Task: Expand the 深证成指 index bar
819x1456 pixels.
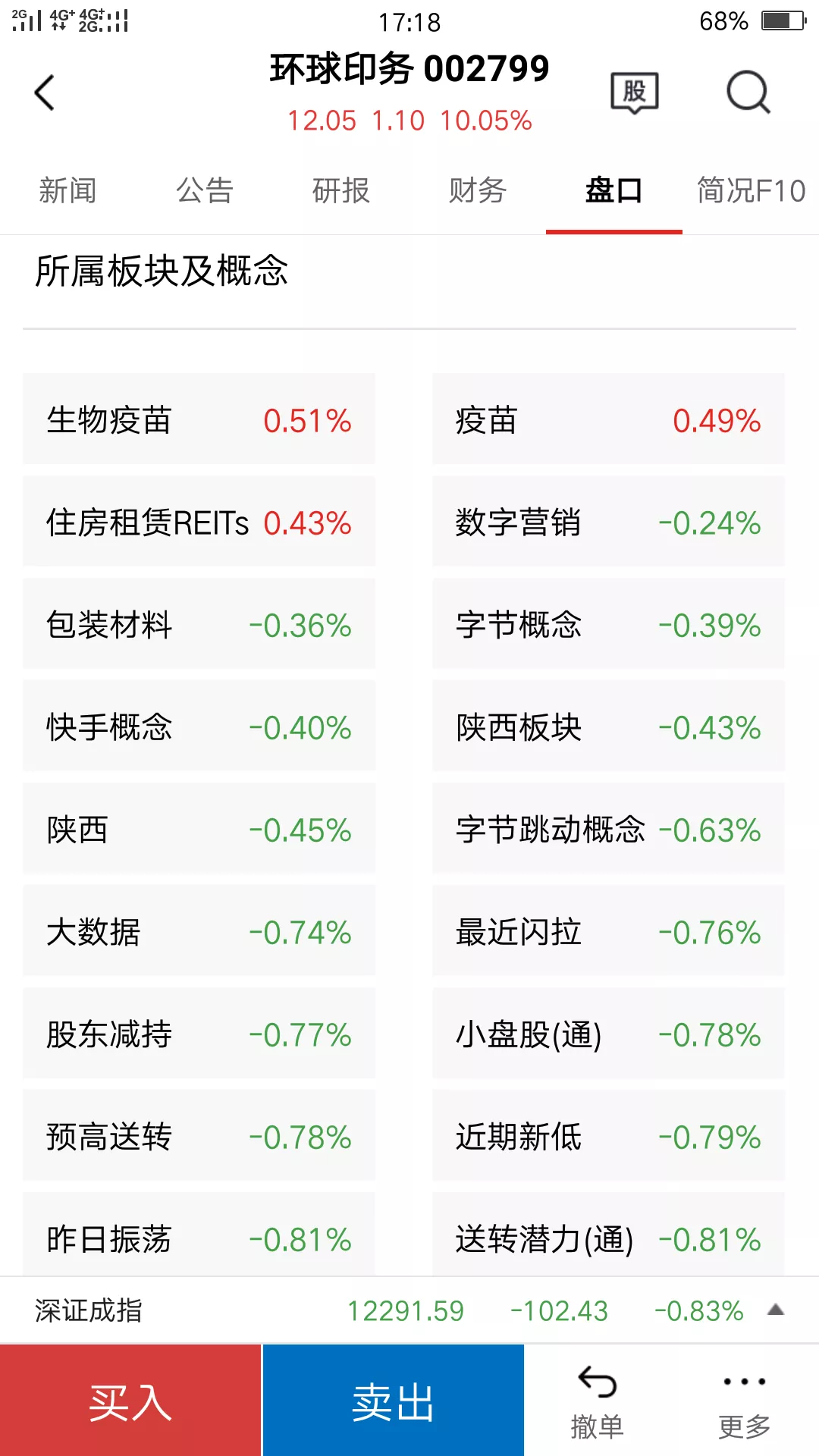Action: (775, 1310)
